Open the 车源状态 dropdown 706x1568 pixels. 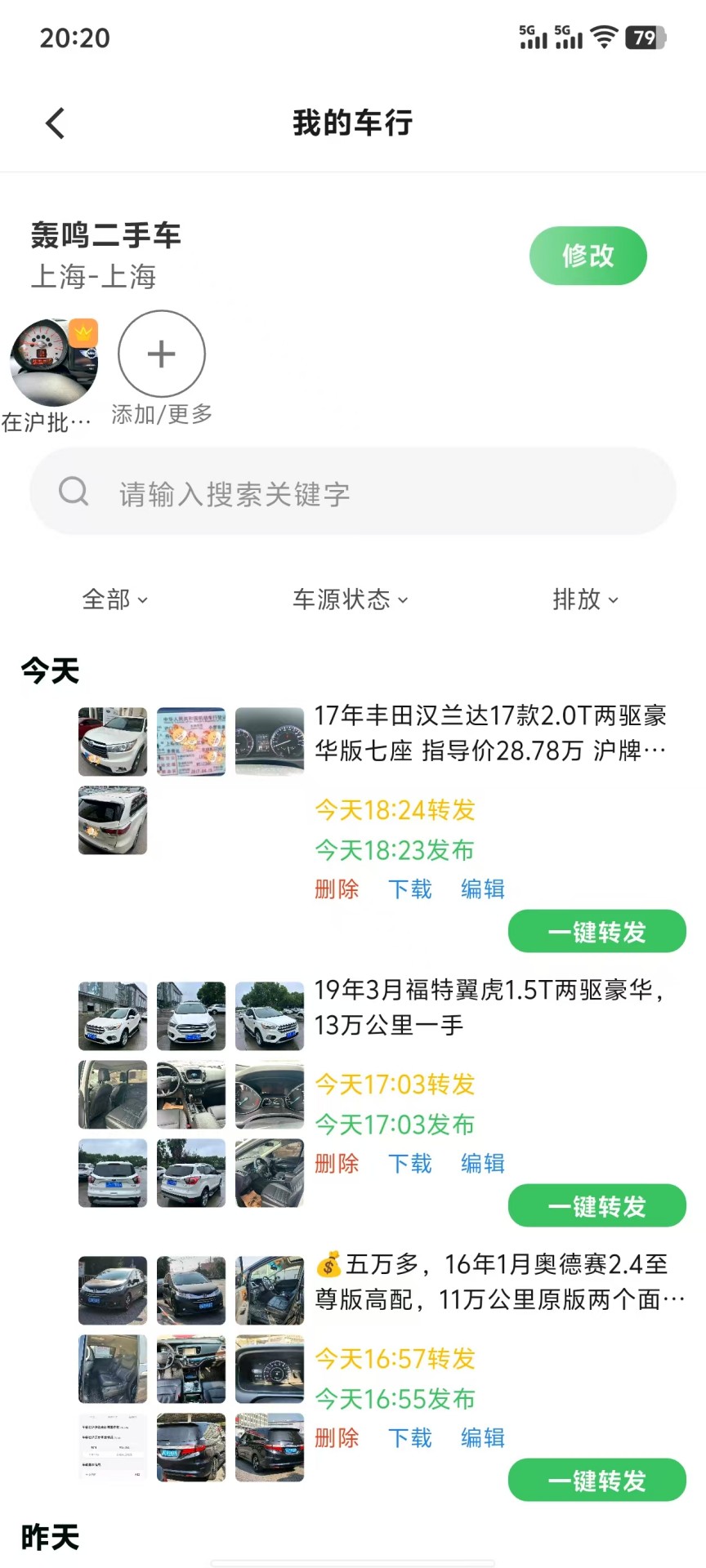[350, 599]
